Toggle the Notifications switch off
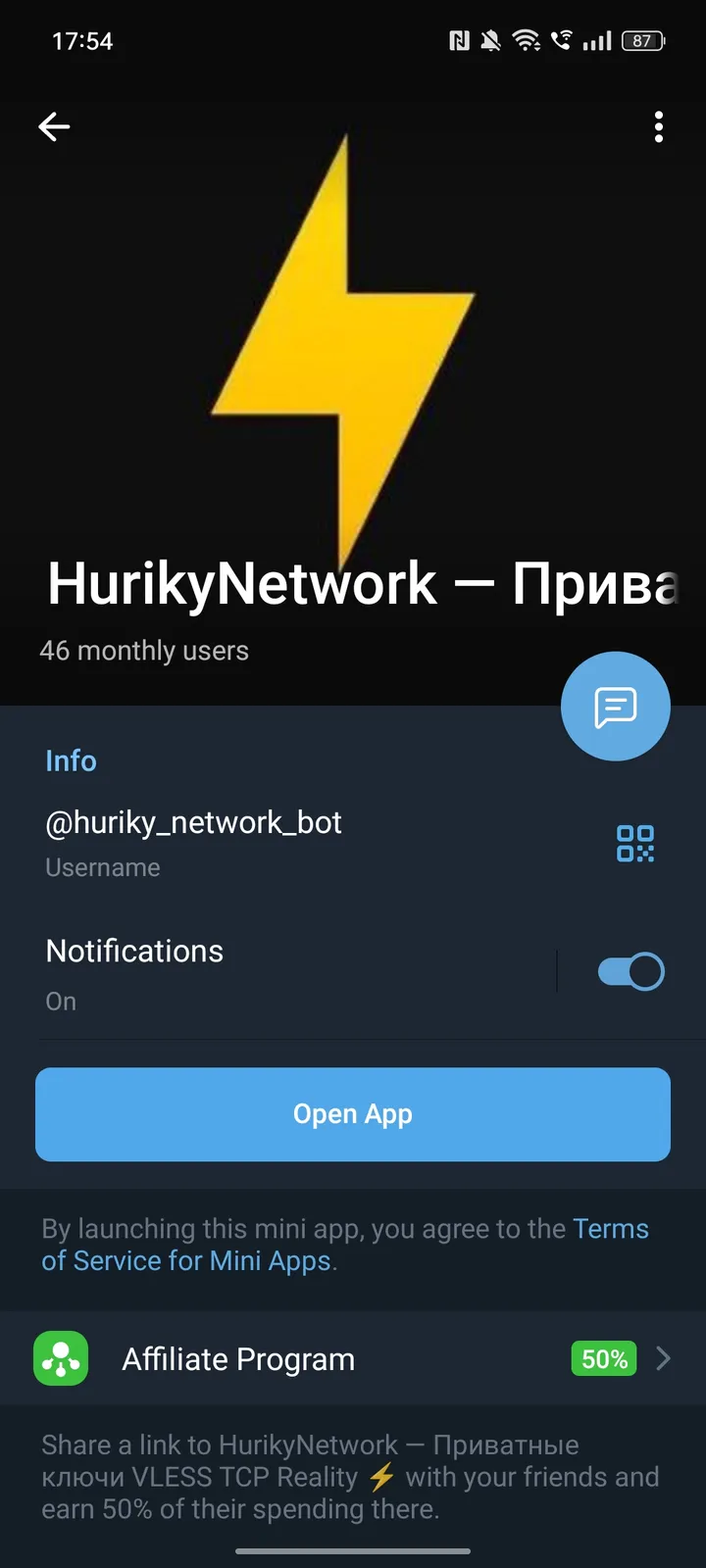The width and height of the screenshot is (706, 1568). tap(630, 970)
